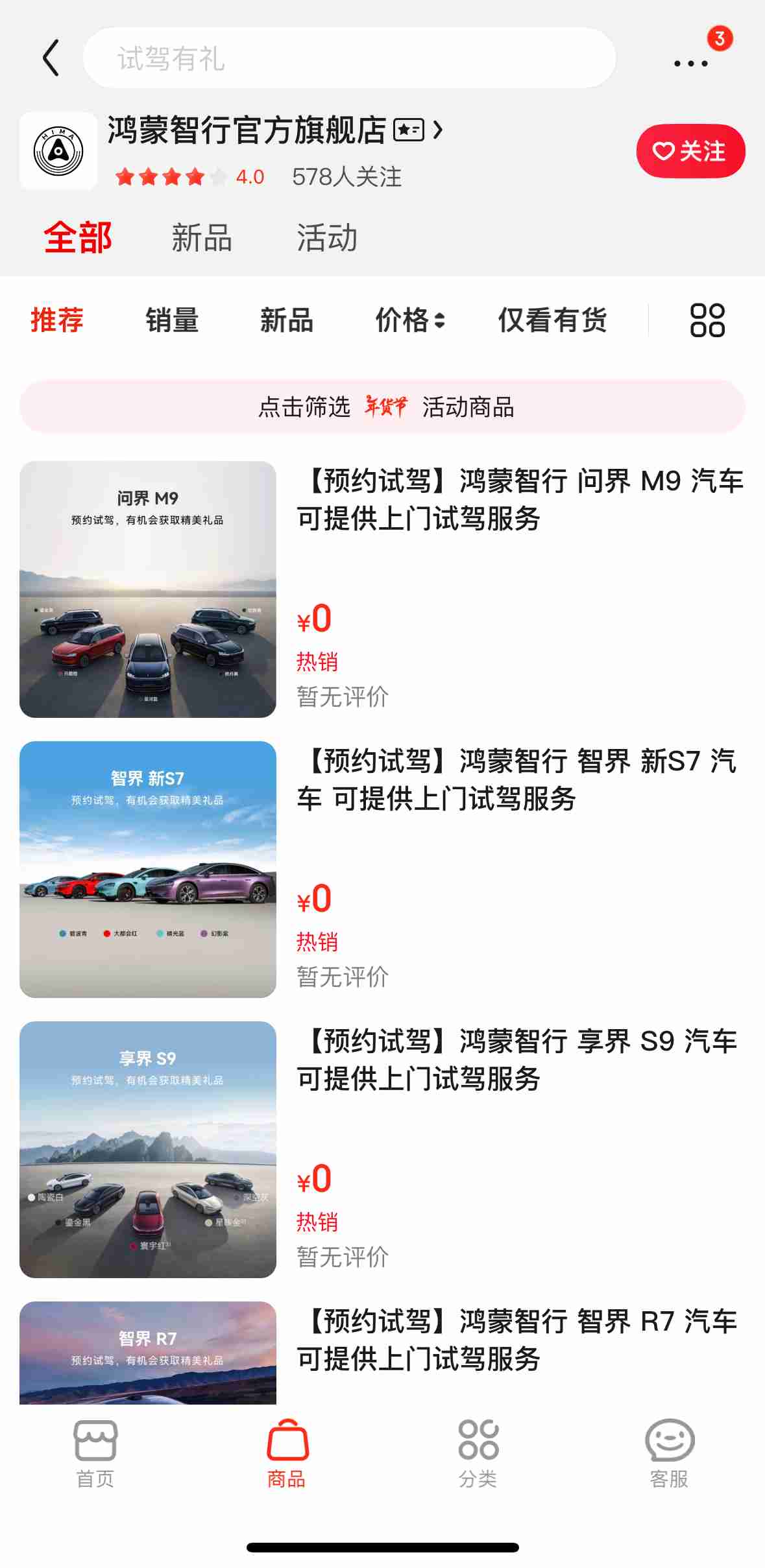Switch to the 新品 tab
Image resolution: width=765 pixels, height=1568 pixels.
(202, 238)
